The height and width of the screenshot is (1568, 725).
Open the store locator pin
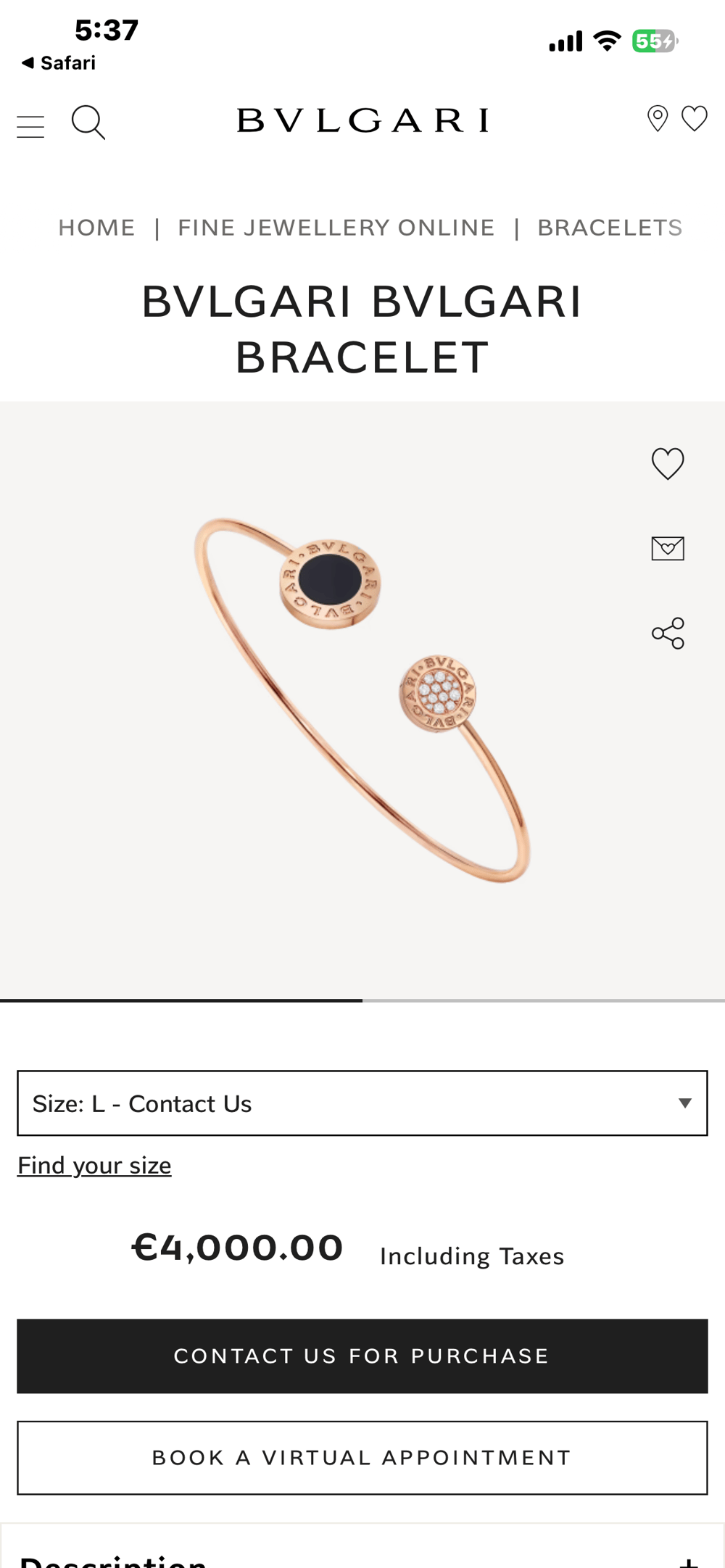point(657,119)
